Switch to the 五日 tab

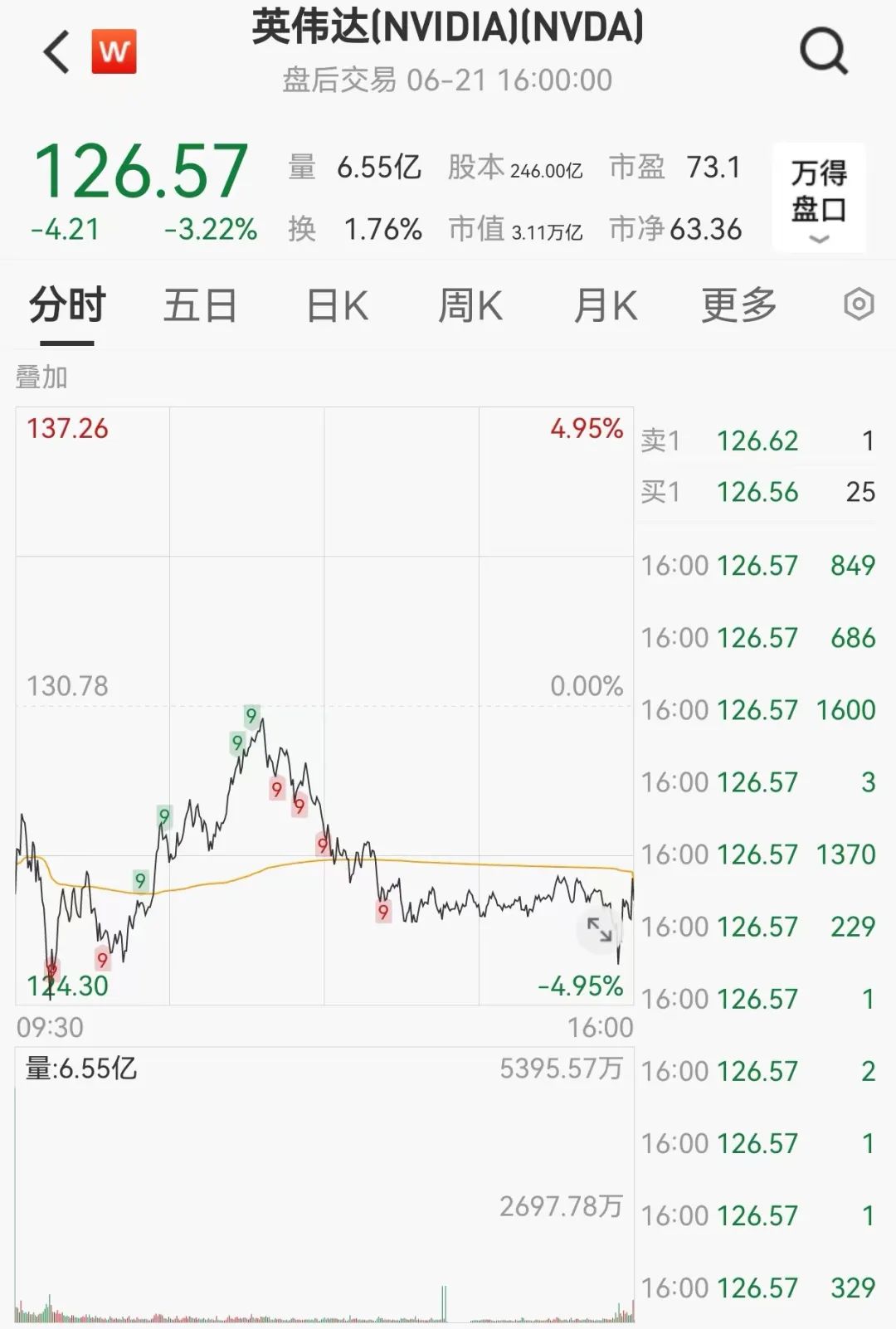(201, 304)
